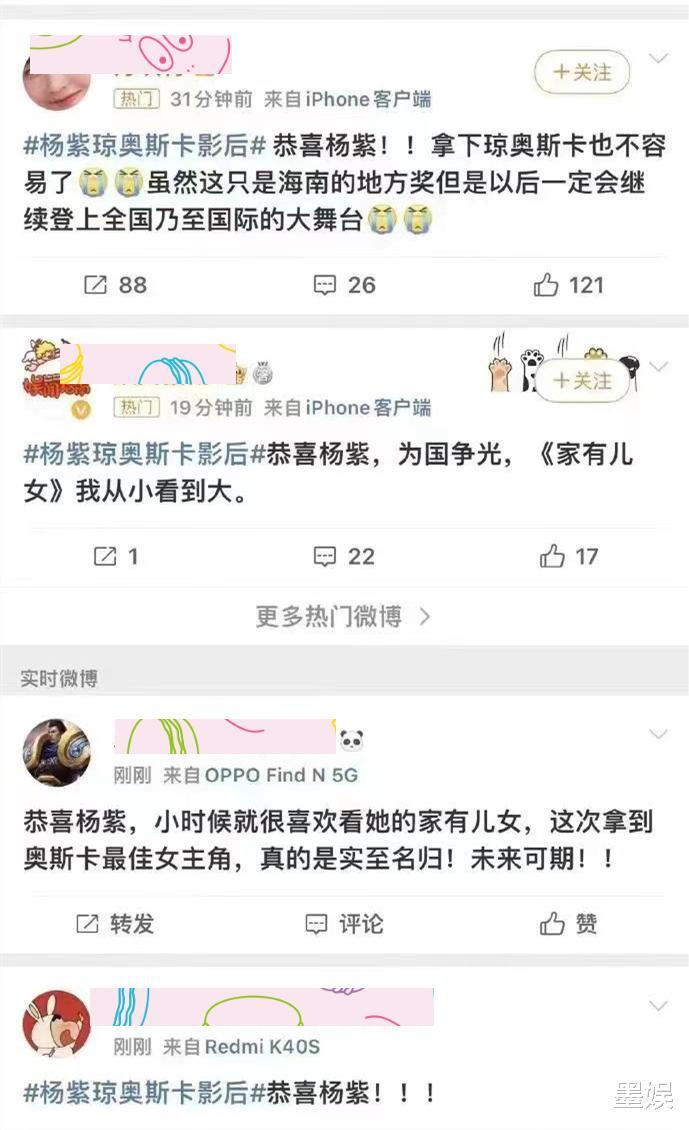Like the post with 17 likes
This screenshot has height=1130, width=689.
[569, 556]
